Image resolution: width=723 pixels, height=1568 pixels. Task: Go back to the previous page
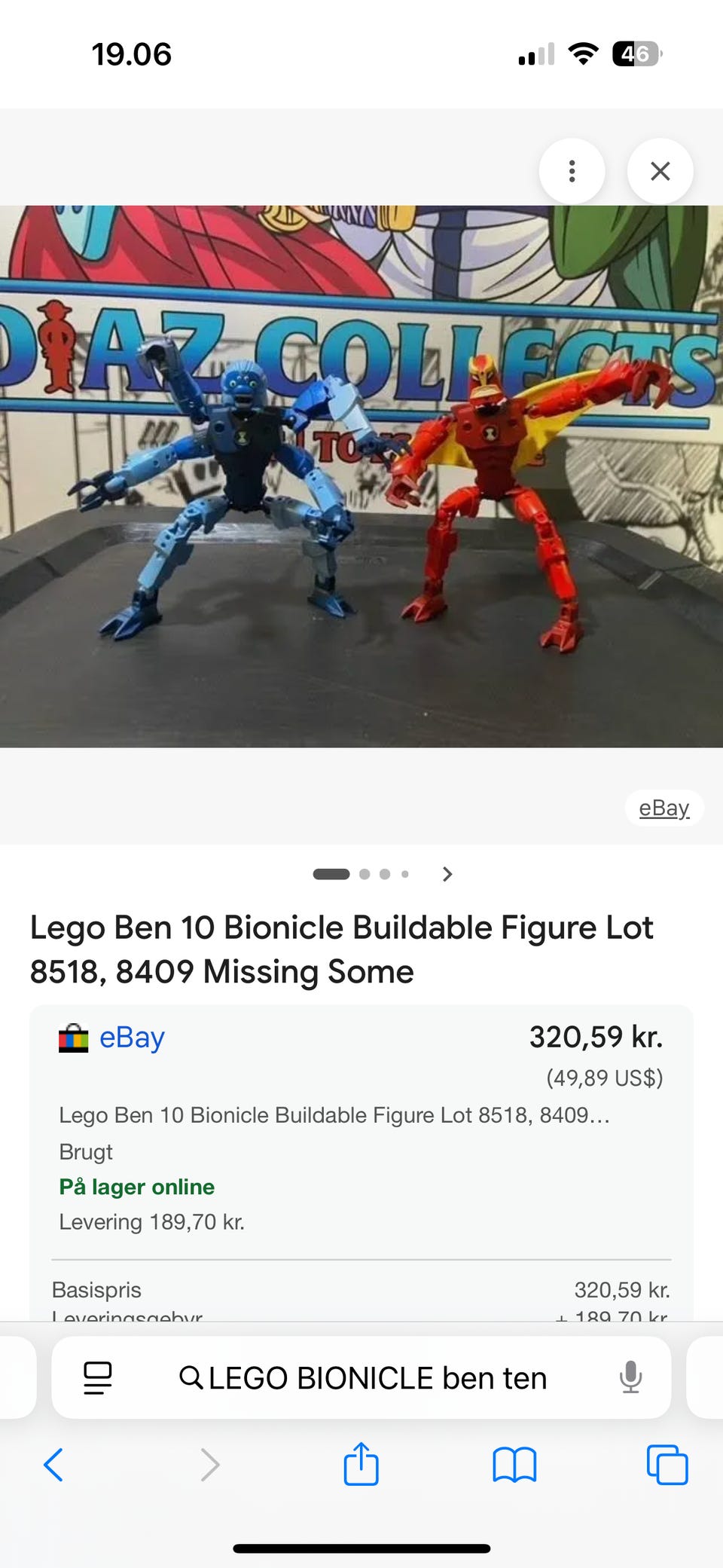pyautogui.click(x=53, y=1465)
